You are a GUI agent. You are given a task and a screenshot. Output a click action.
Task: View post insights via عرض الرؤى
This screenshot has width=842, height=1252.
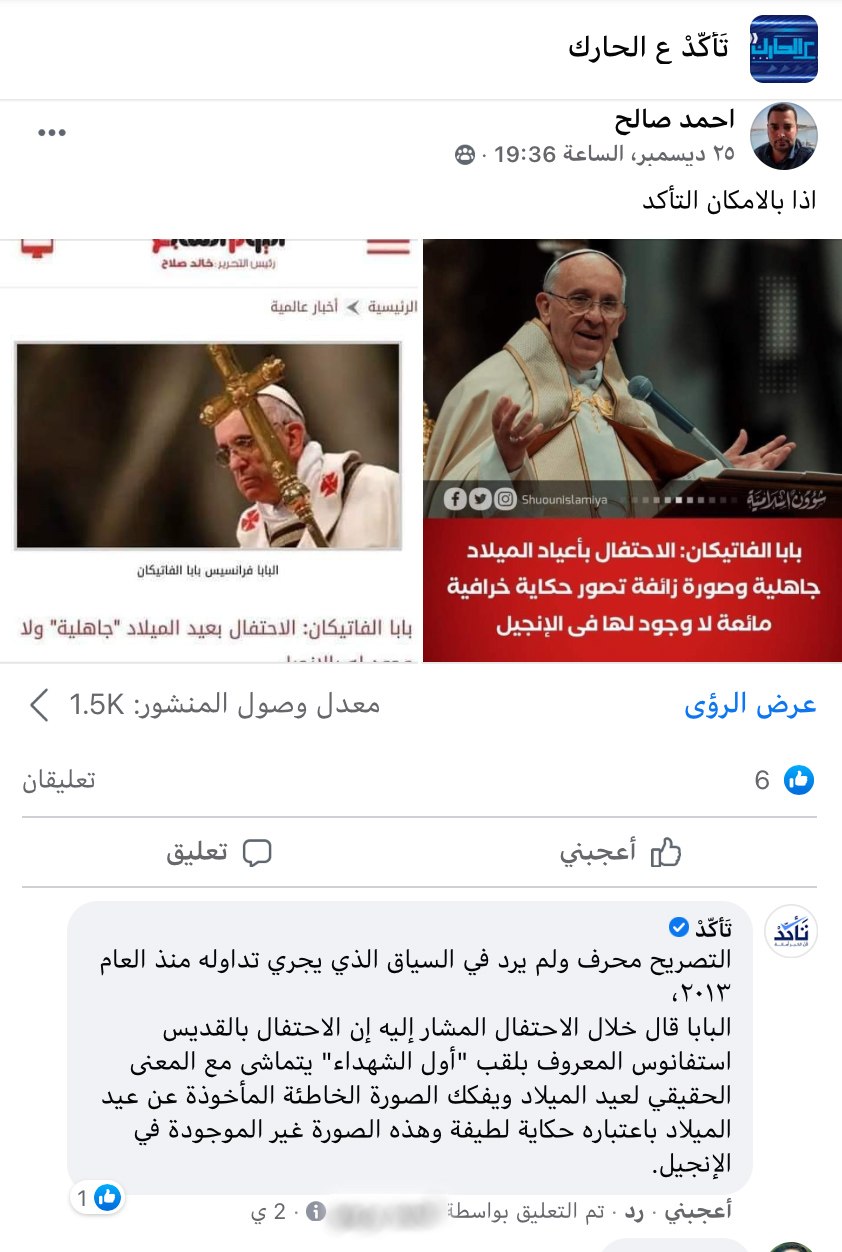pos(750,706)
